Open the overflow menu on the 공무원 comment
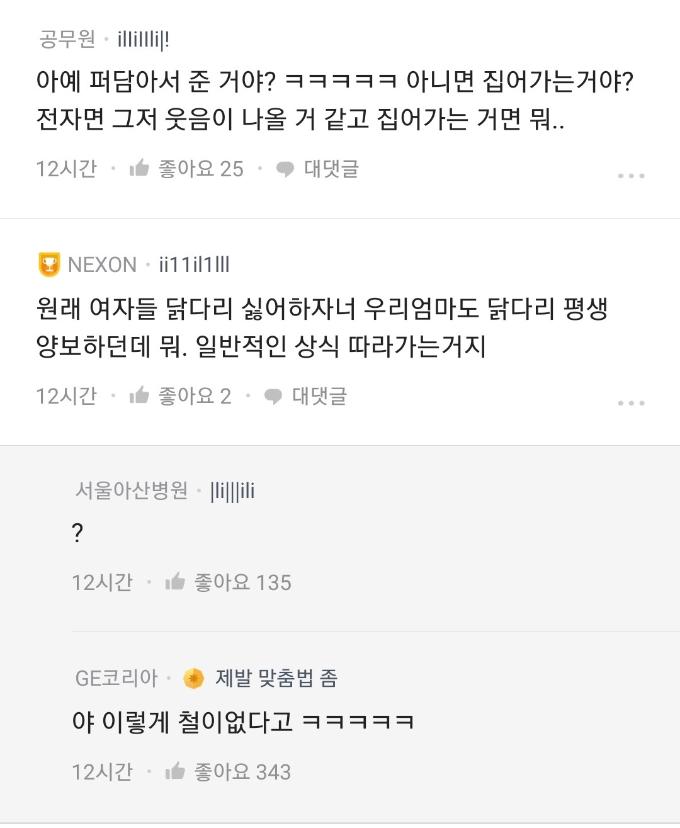This screenshot has height=828, width=680. pyautogui.click(x=631, y=175)
